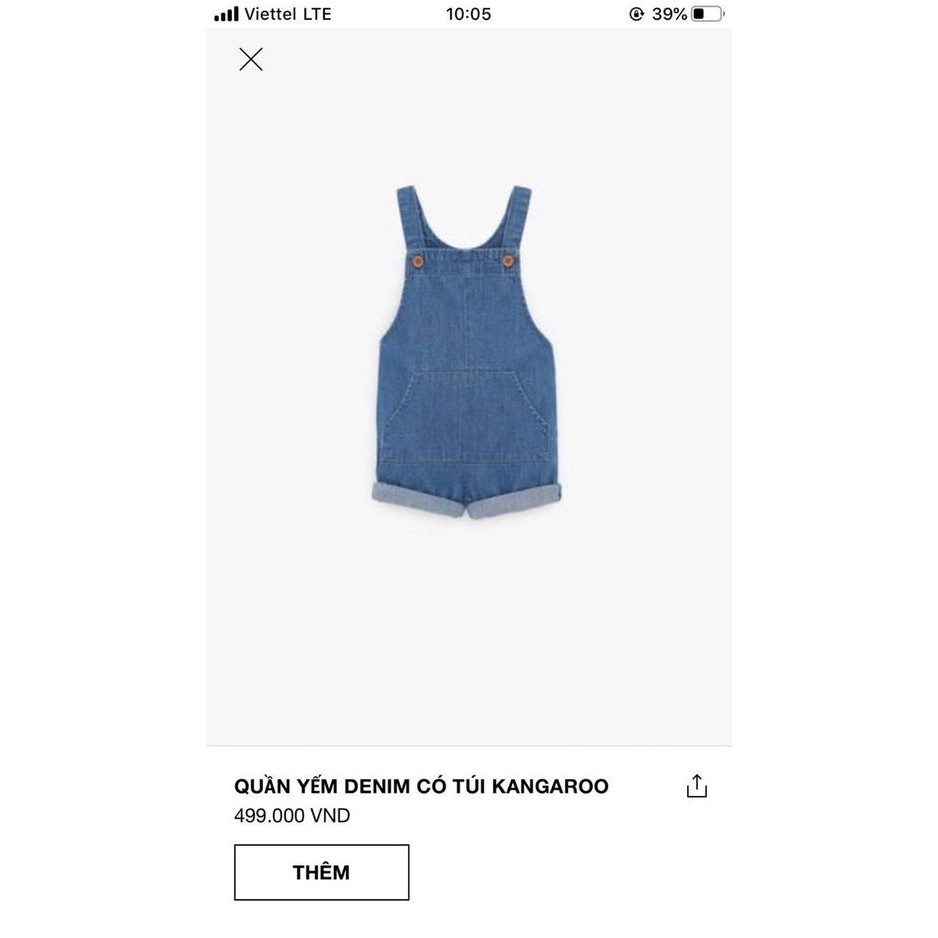The image size is (938, 938).
Task: Share the denim overalls product
Action: coord(696,786)
